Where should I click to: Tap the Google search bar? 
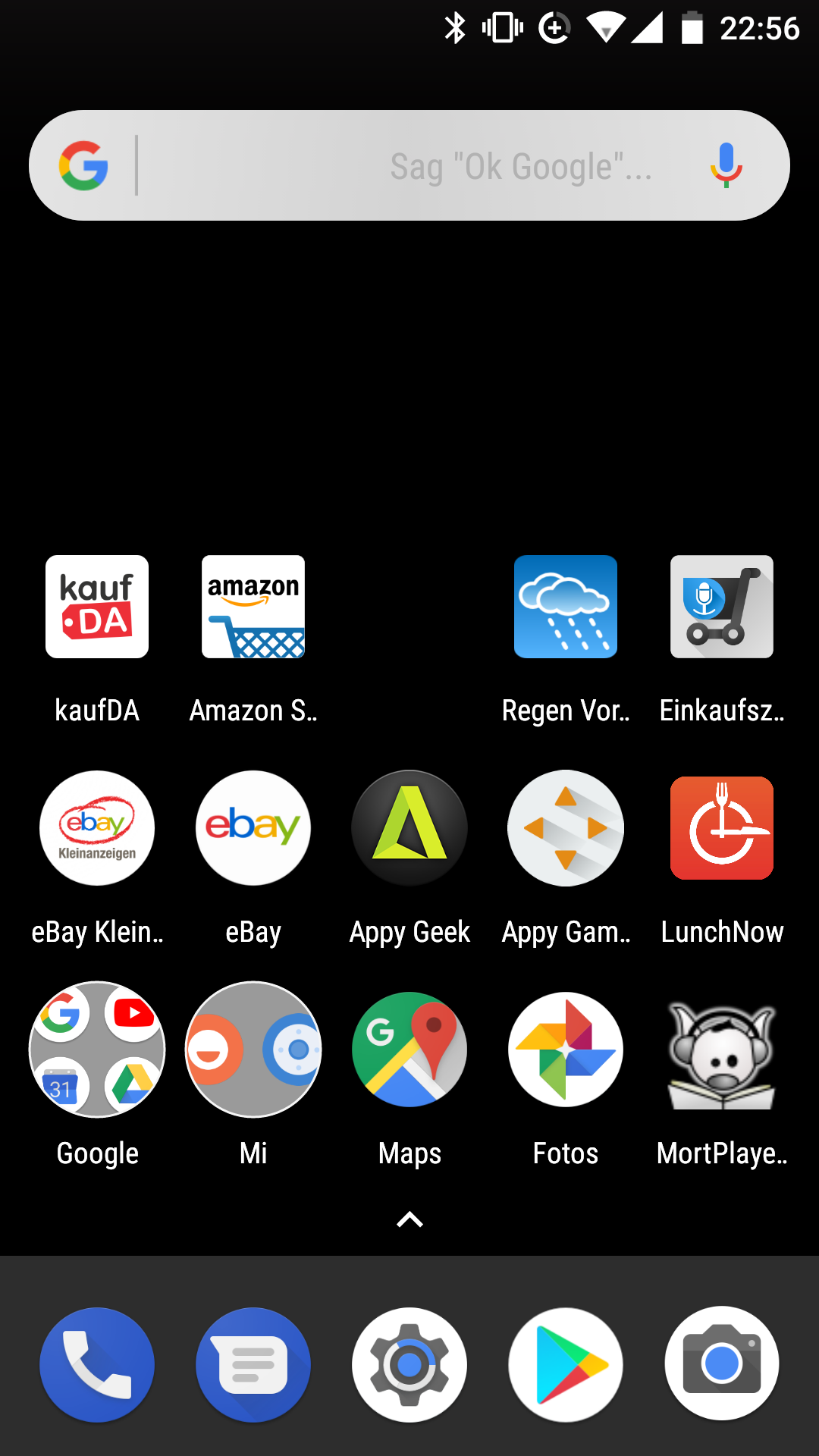[409, 165]
